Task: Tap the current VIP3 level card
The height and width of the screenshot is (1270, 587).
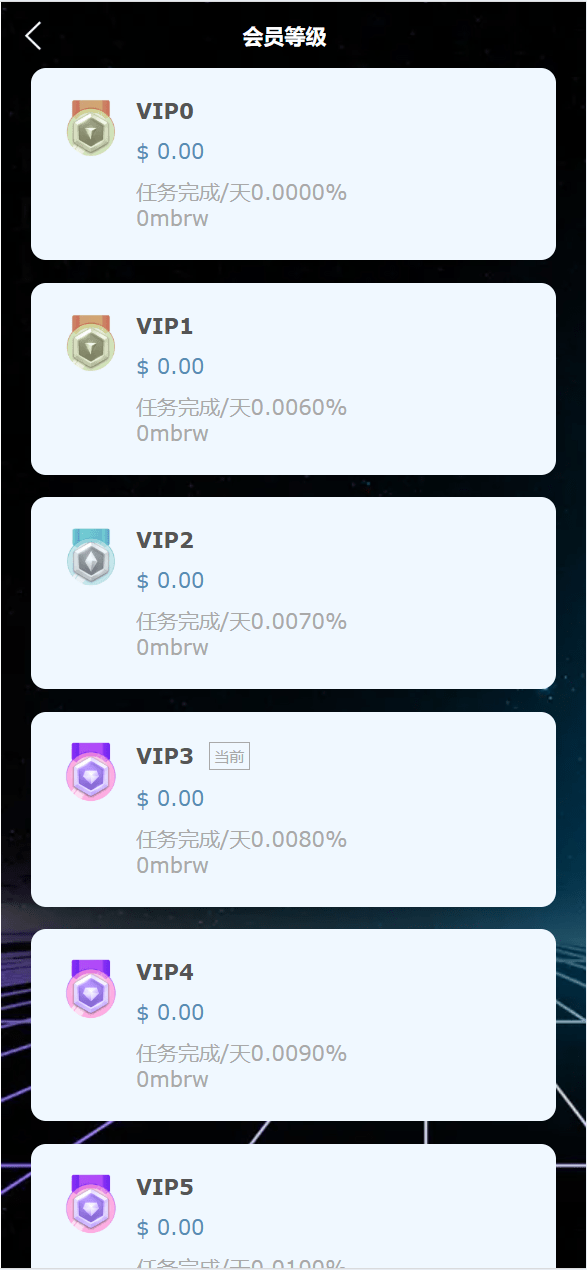Action: point(293,809)
